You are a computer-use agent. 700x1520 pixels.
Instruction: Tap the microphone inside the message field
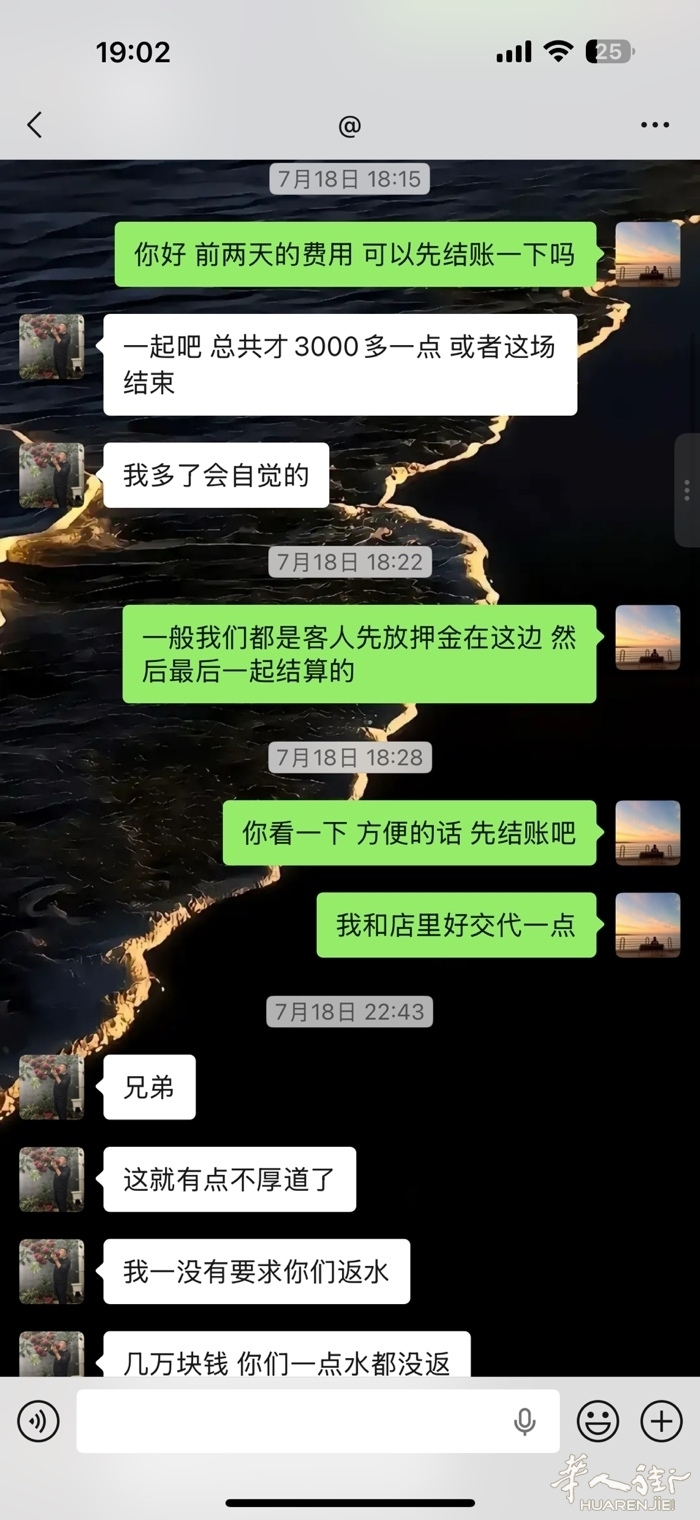pos(525,1421)
